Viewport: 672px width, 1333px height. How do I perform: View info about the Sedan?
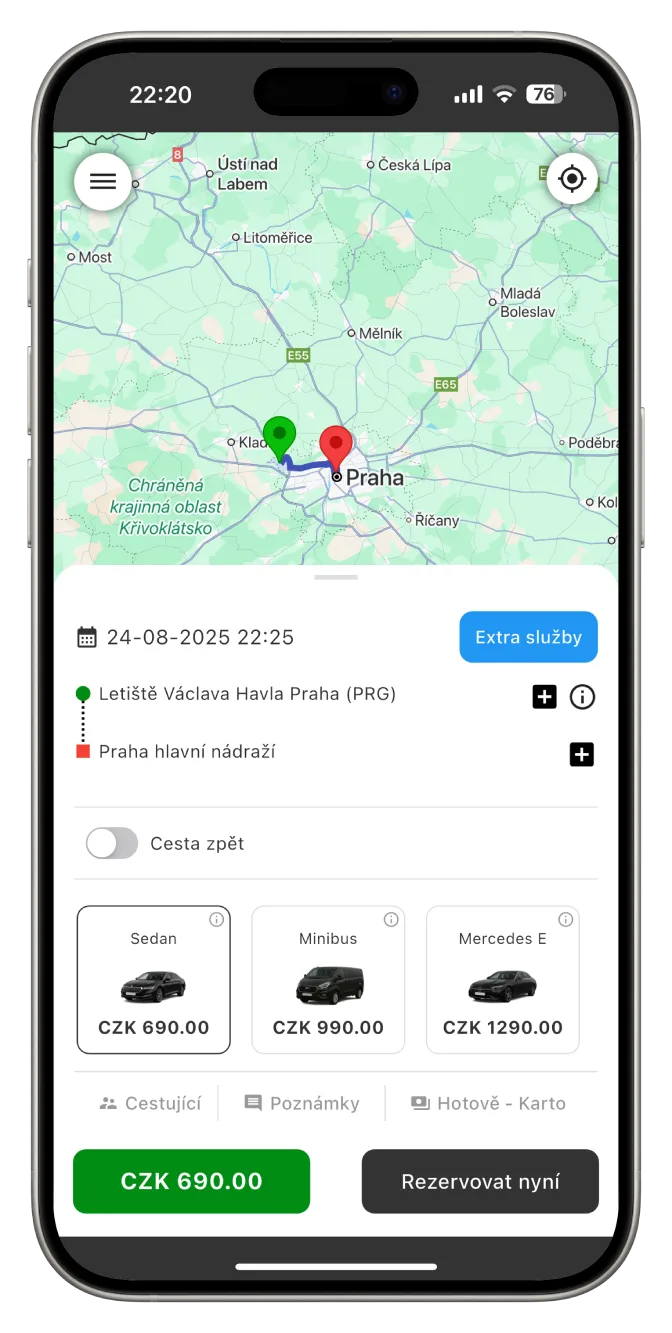click(x=216, y=920)
